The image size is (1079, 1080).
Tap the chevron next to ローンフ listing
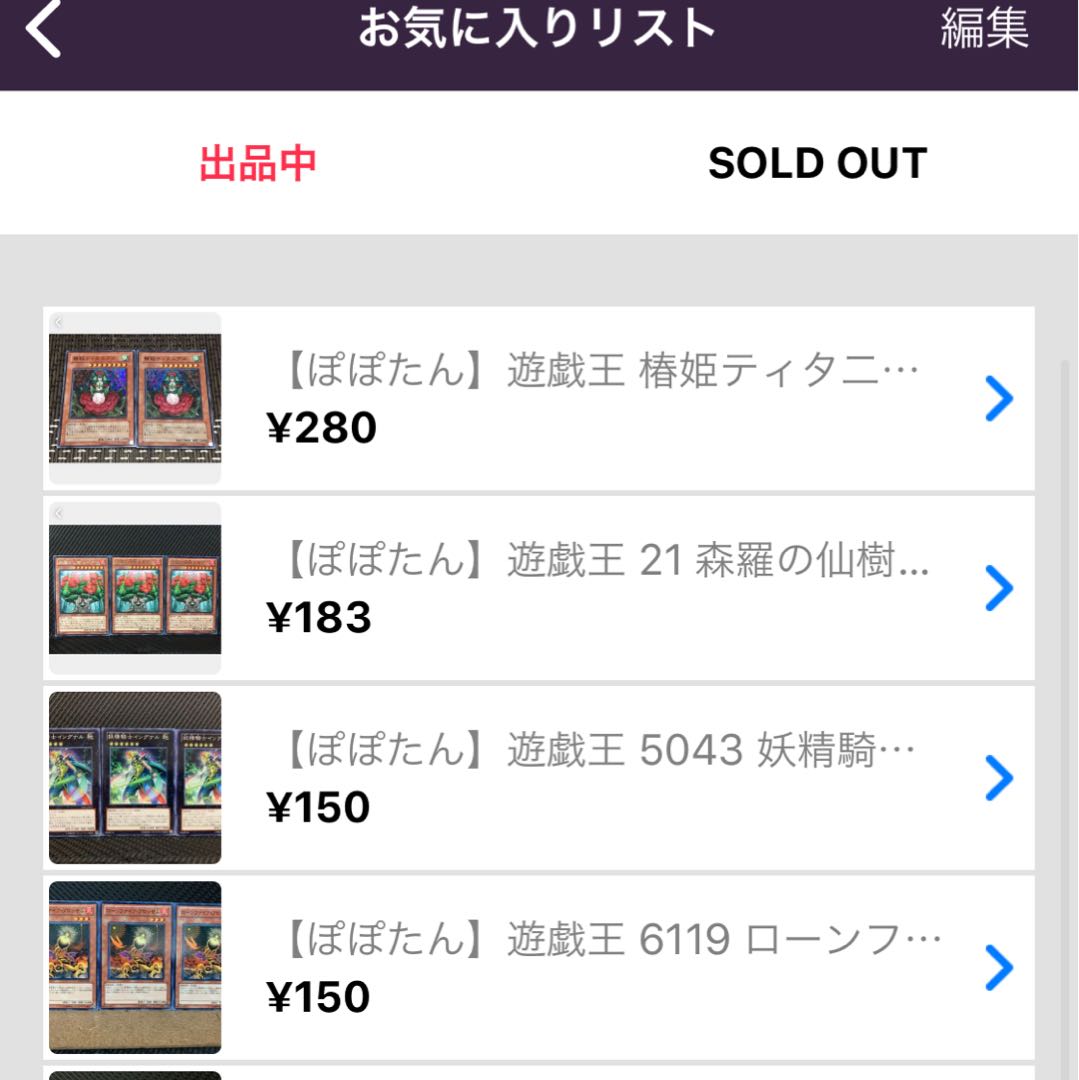click(x=998, y=967)
